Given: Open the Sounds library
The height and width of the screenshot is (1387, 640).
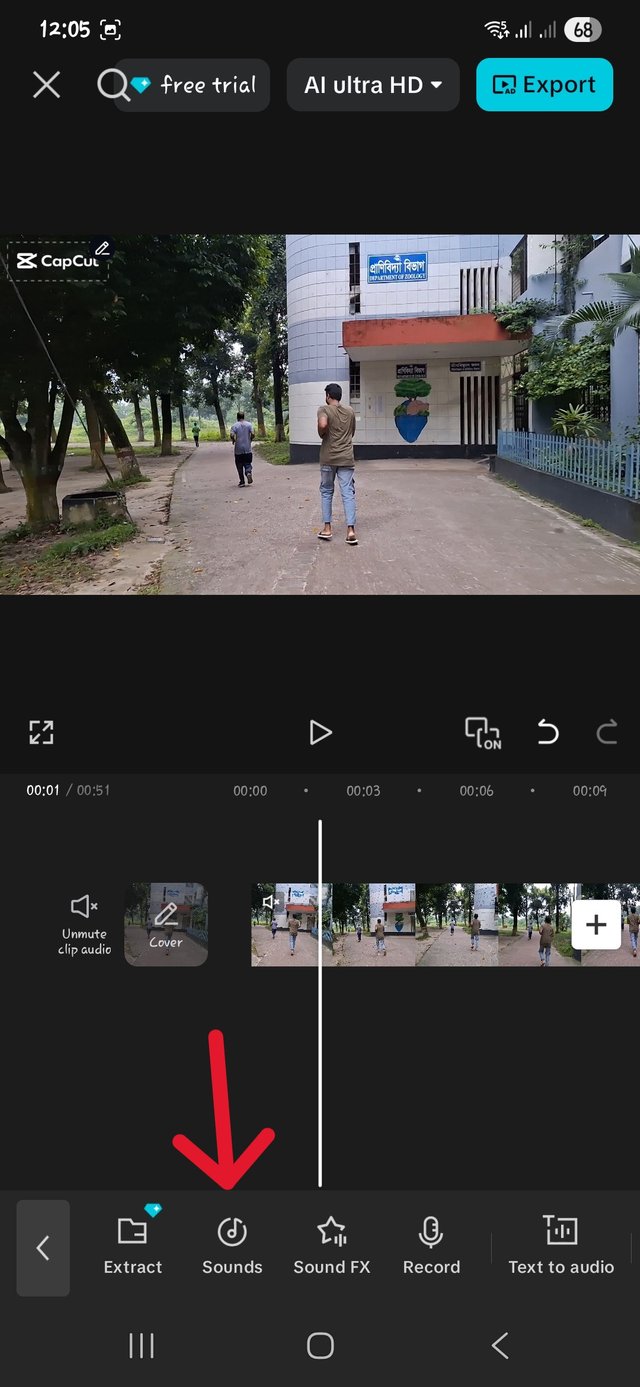Looking at the screenshot, I should [x=232, y=1247].
